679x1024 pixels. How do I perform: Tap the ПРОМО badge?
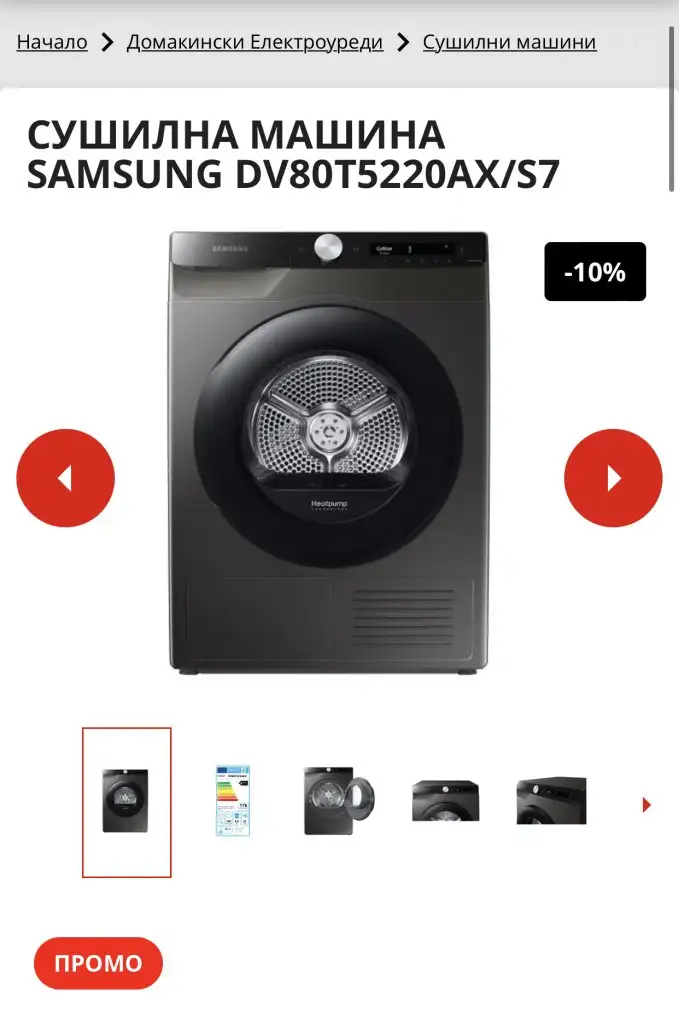(98, 963)
